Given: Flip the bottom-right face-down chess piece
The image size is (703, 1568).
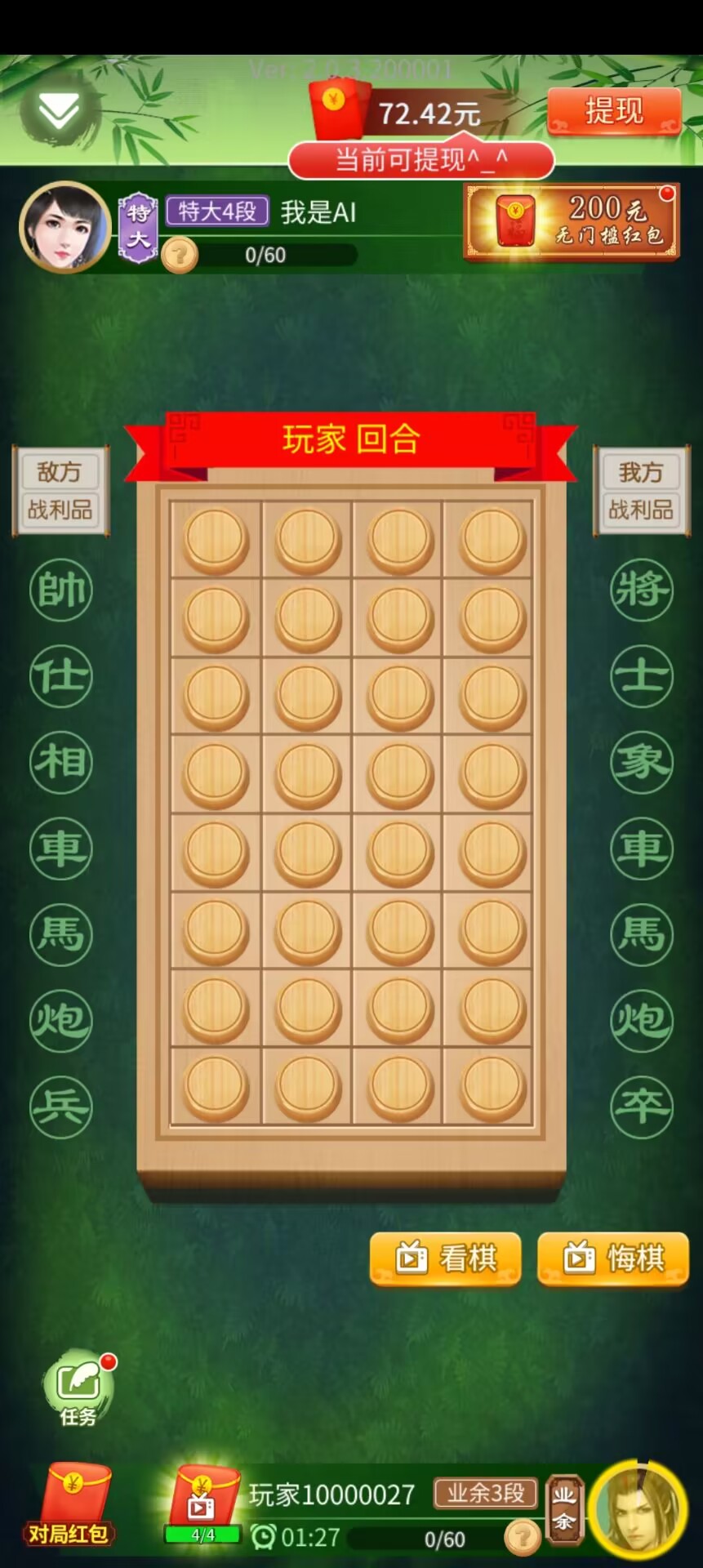Looking at the screenshot, I should pyautogui.click(x=492, y=1087).
